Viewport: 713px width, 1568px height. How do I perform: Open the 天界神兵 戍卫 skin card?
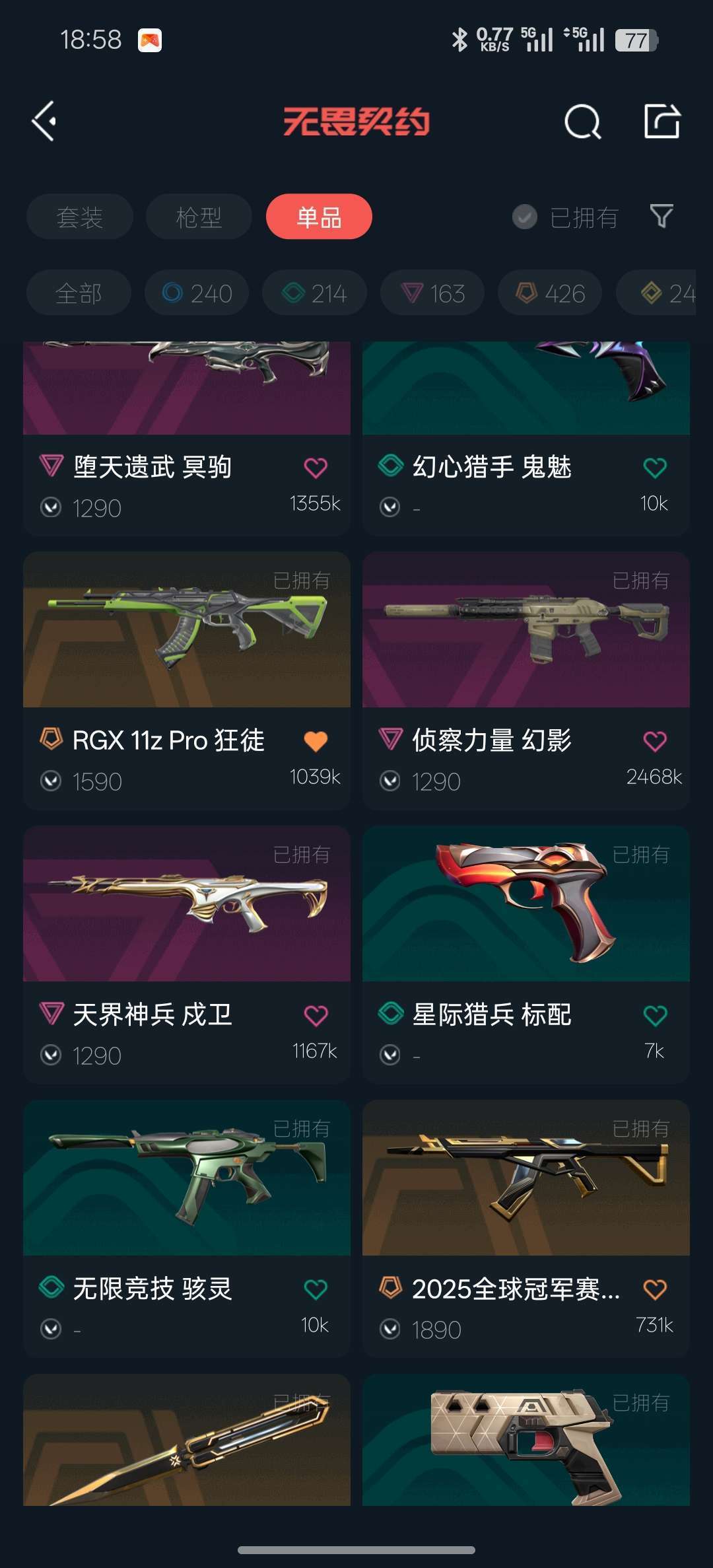(x=187, y=954)
